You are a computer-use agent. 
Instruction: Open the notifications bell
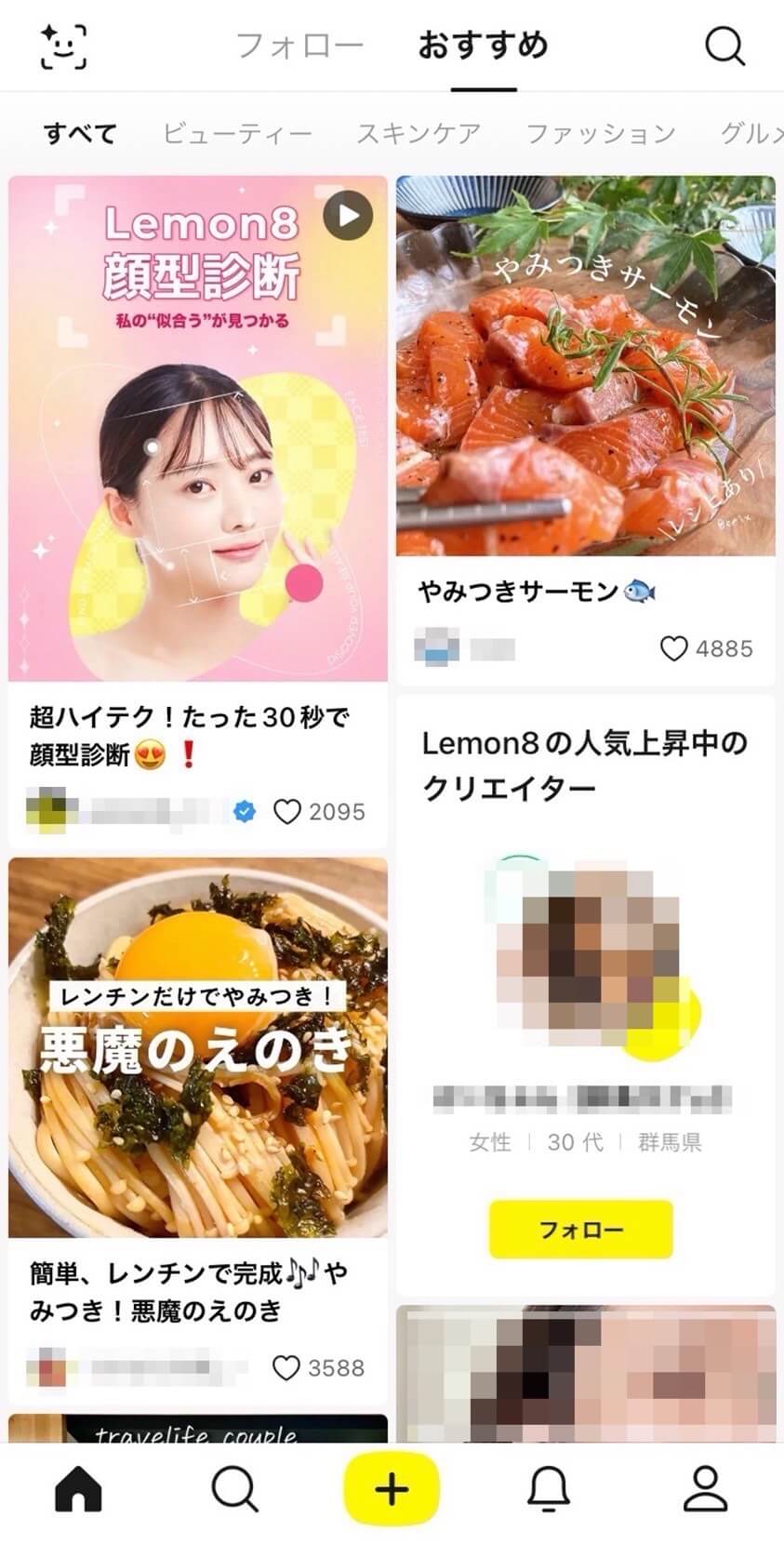pos(549,1489)
